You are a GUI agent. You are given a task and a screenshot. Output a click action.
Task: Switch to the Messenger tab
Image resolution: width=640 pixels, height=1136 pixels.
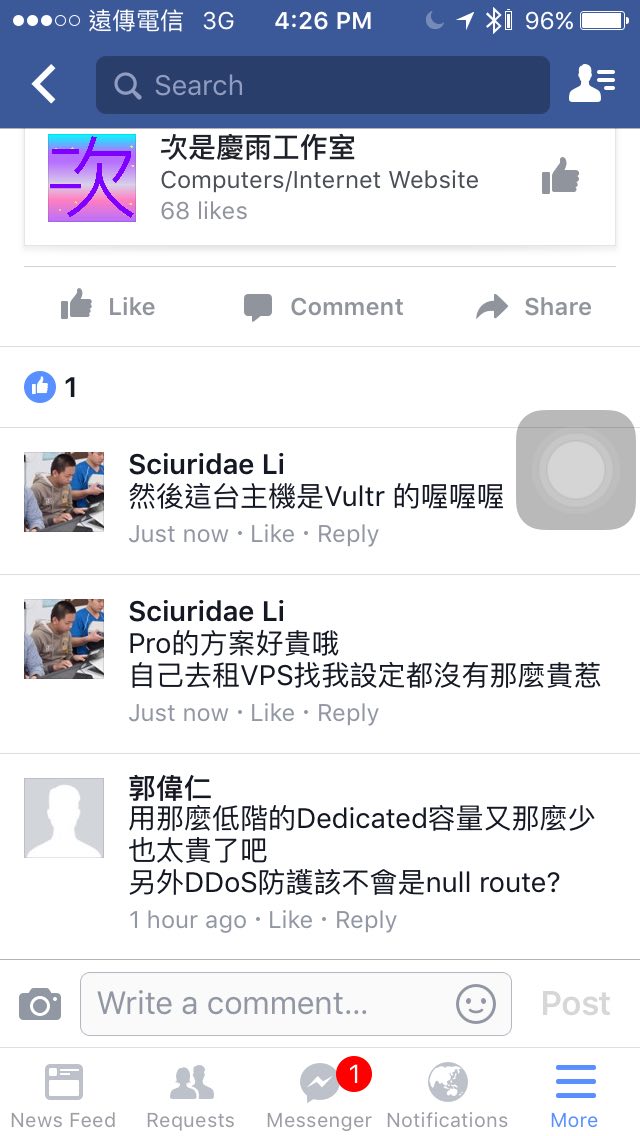pos(320,1094)
